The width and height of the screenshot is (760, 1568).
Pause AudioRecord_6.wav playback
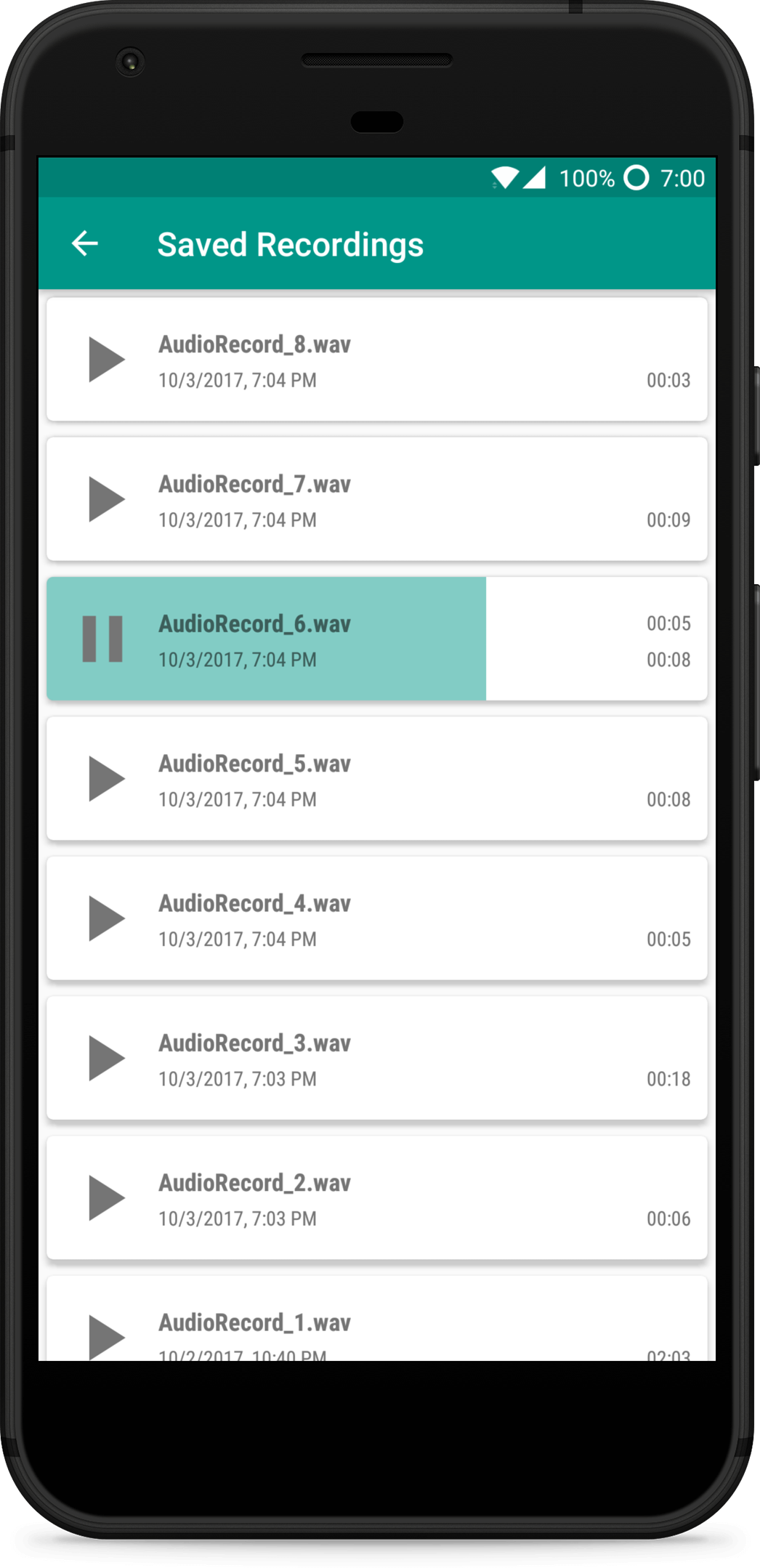(102, 639)
